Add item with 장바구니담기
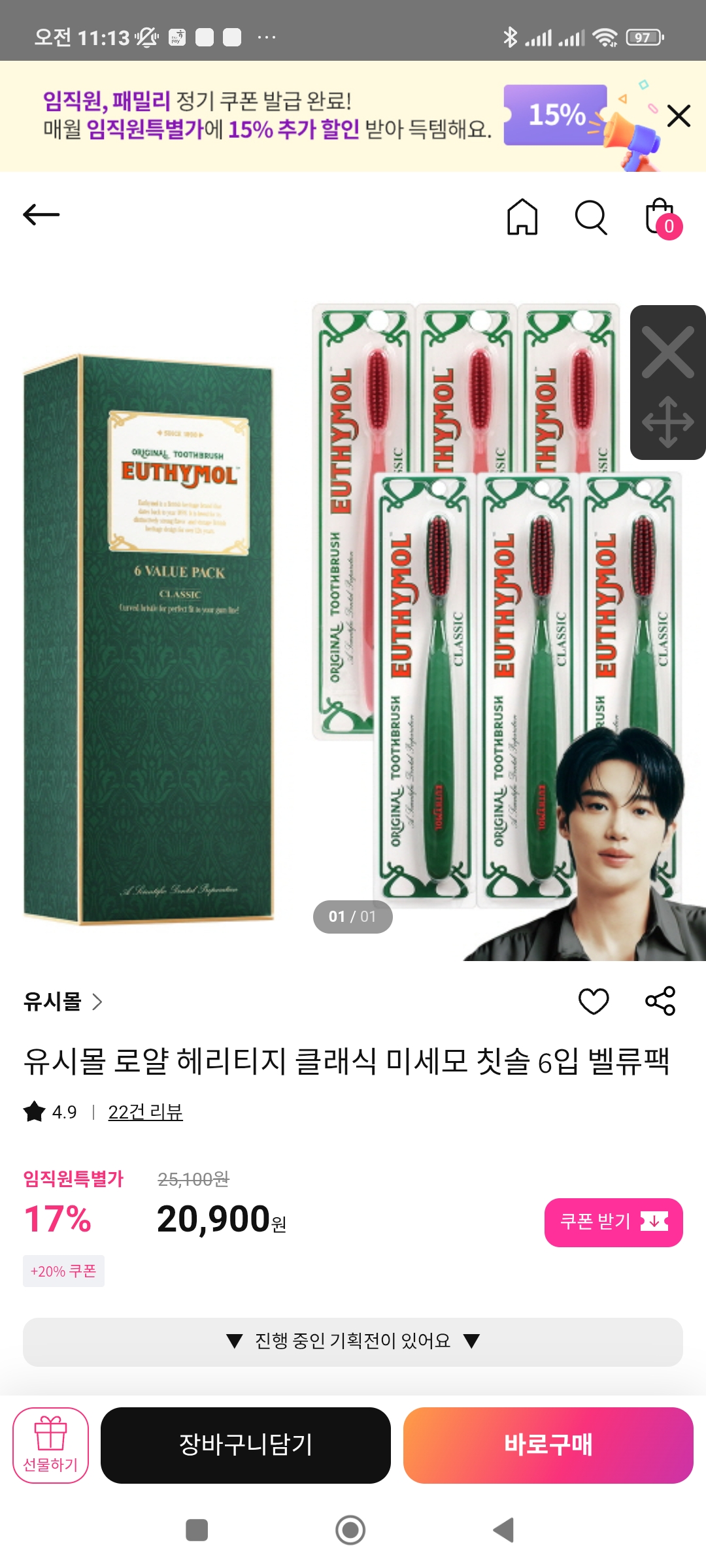The width and height of the screenshot is (706, 1568). coord(246,1445)
